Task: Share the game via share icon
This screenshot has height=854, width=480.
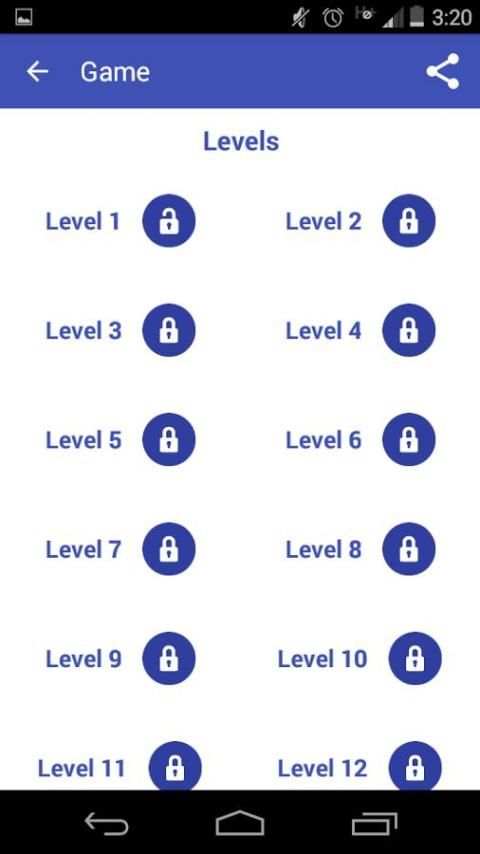Action: coord(442,71)
